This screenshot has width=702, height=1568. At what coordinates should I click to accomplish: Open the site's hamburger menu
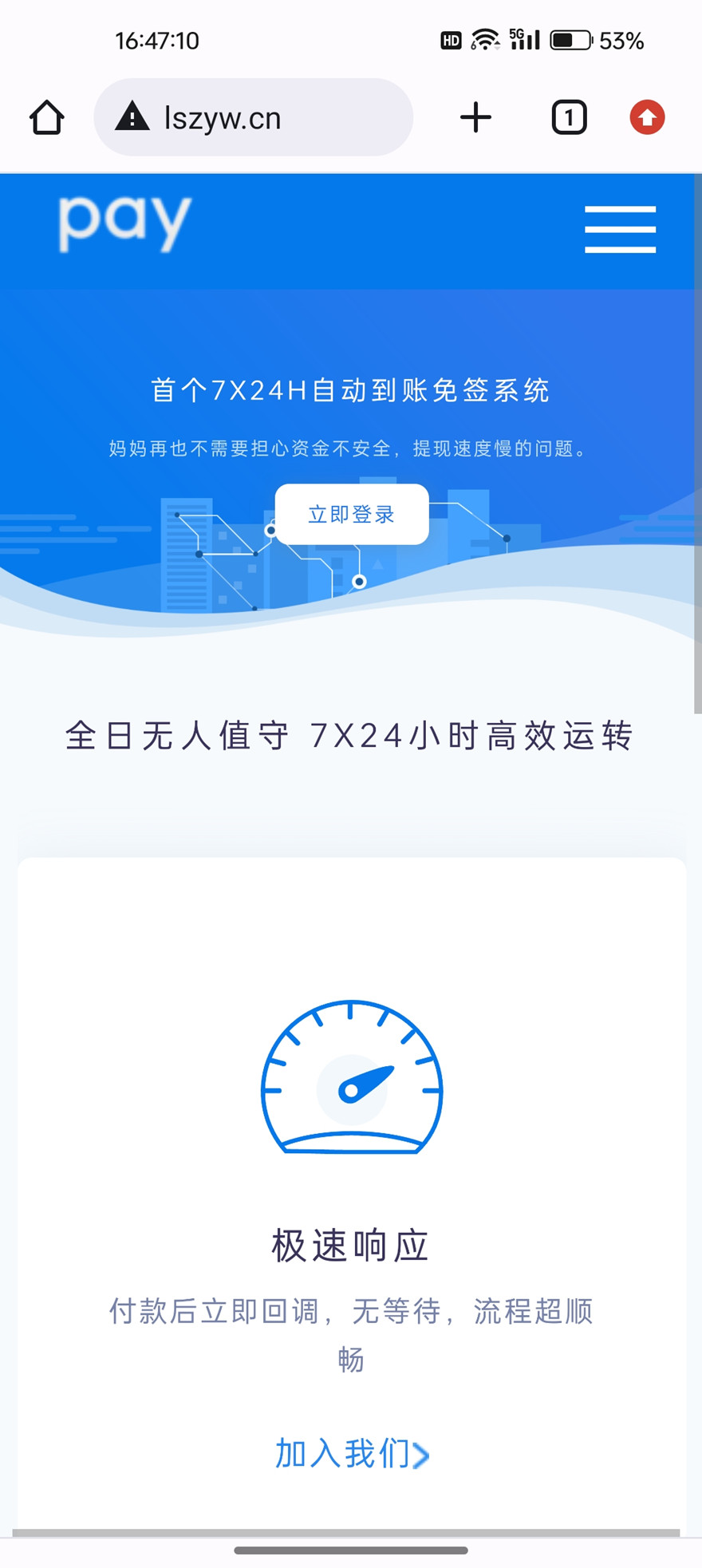pyautogui.click(x=620, y=230)
